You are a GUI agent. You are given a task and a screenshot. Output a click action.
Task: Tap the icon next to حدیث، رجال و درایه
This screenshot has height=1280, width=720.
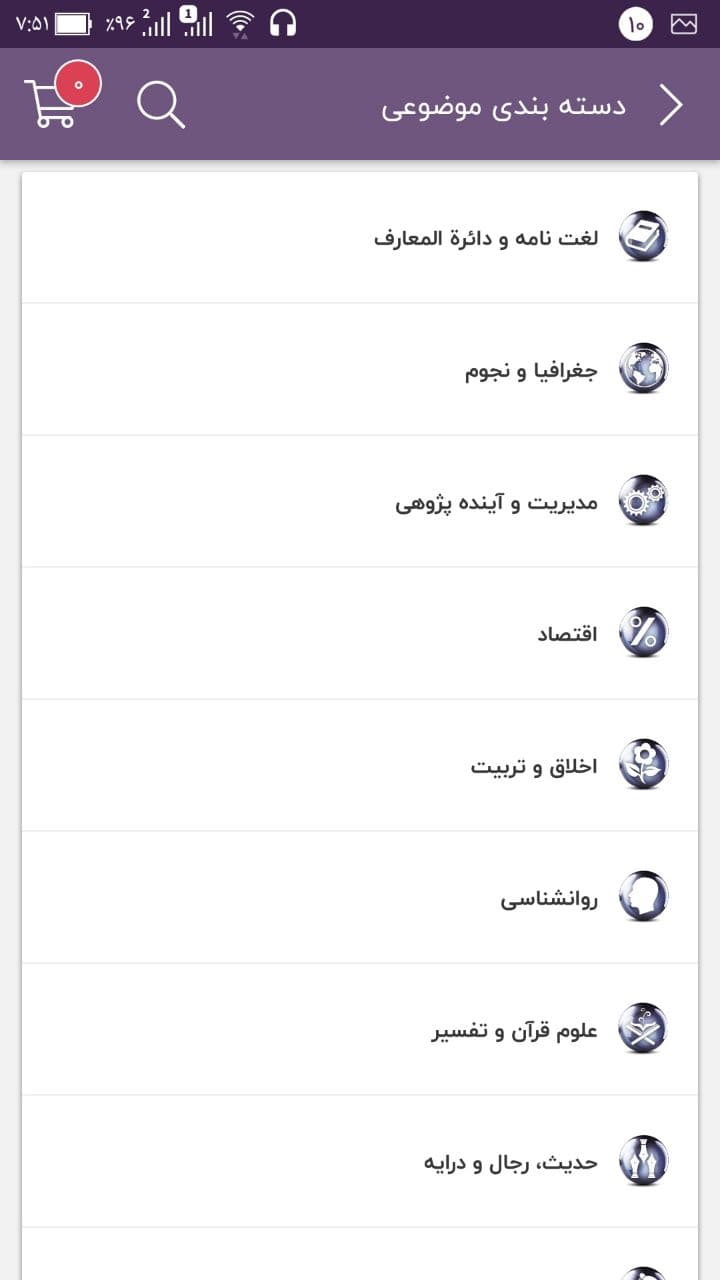pos(644,1161)
